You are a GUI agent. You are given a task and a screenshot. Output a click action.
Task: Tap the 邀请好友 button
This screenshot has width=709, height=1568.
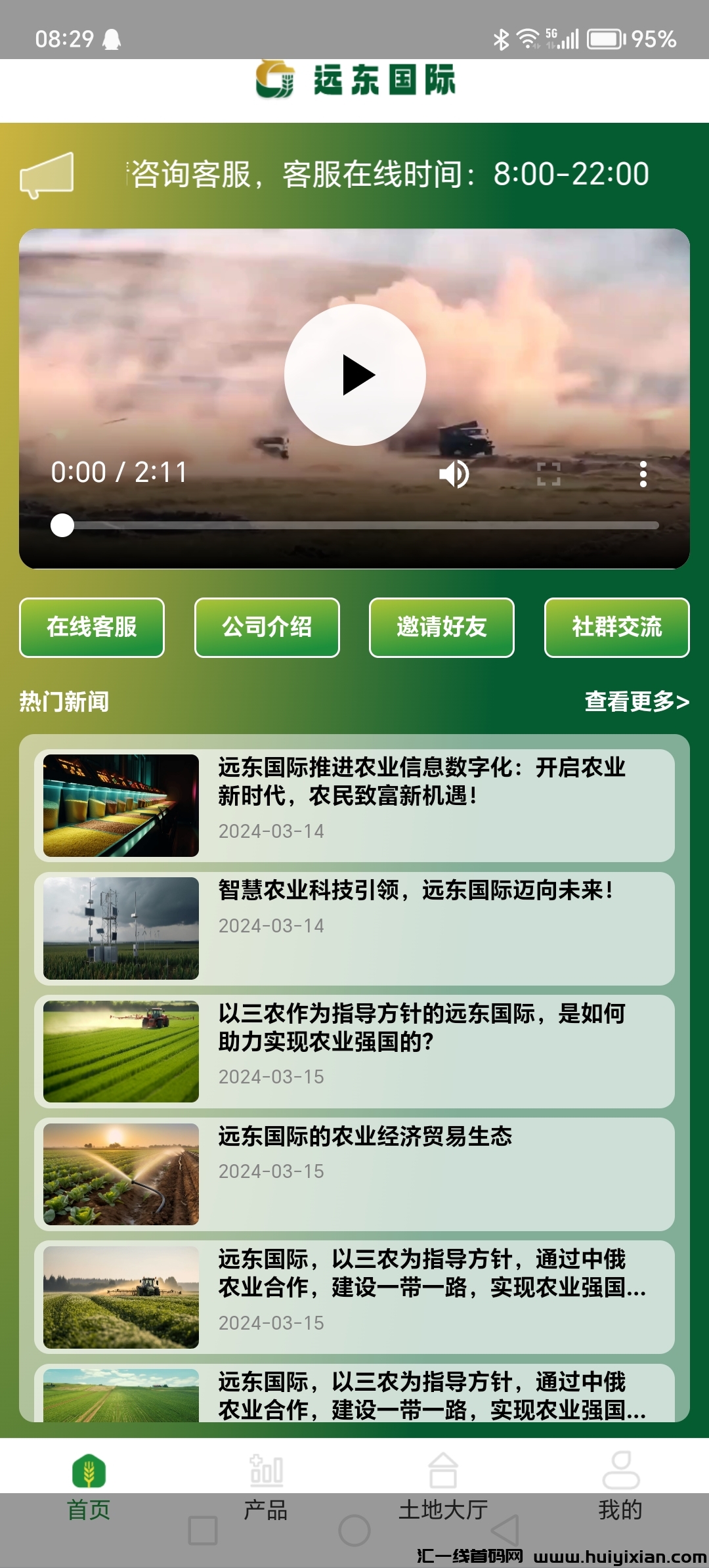(x=442, y=627)
